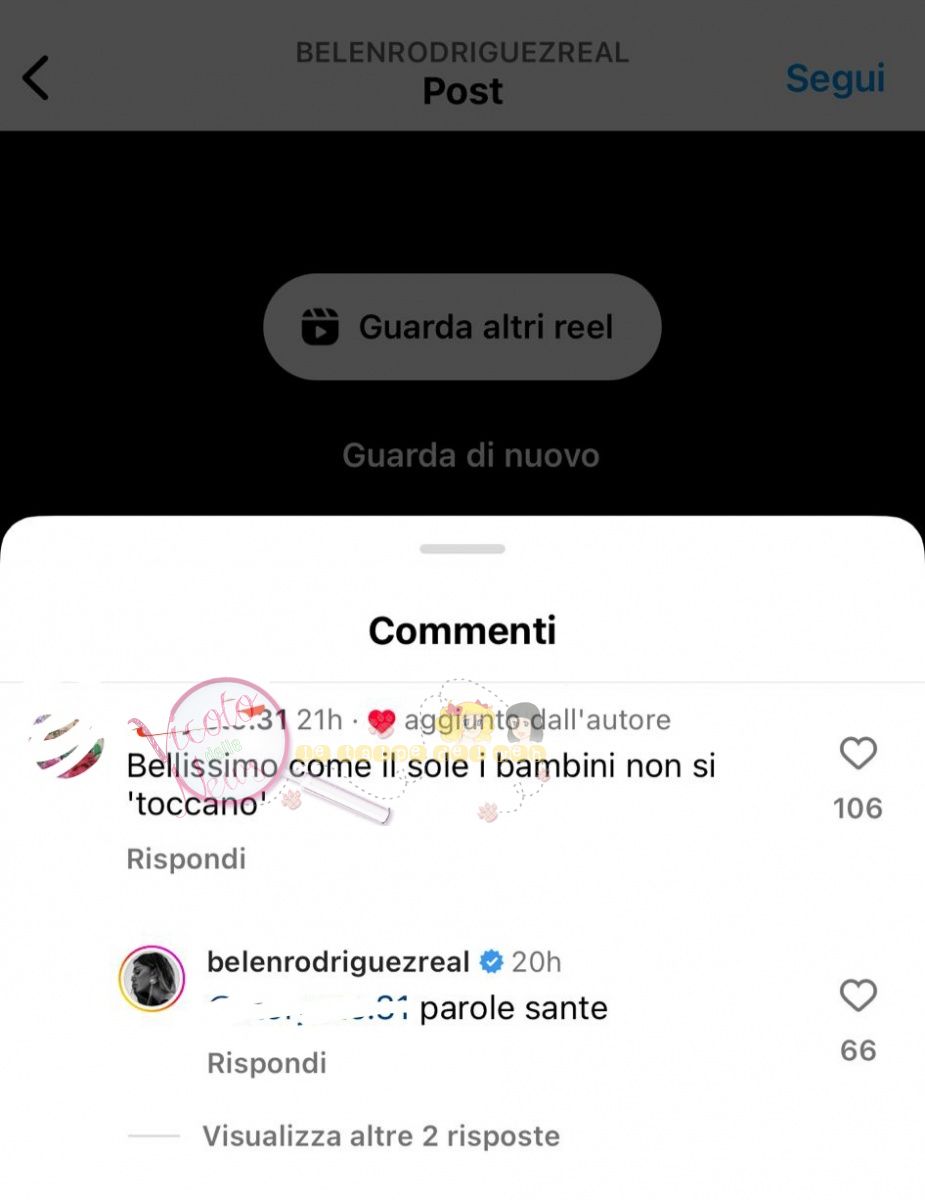Follow the account with Segui
Viewport: 925px width, 1200px height.
click(835, 78)
